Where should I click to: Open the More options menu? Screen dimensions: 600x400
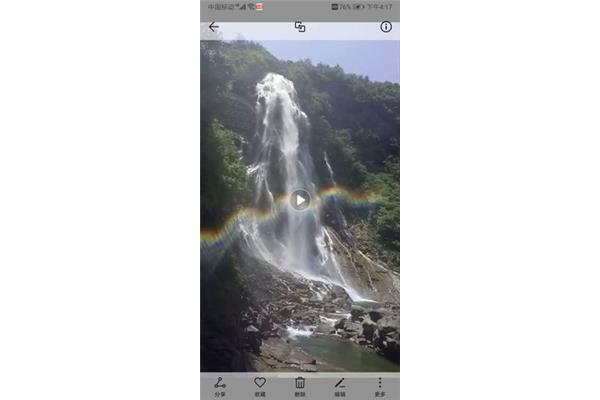tap(380, 385)
